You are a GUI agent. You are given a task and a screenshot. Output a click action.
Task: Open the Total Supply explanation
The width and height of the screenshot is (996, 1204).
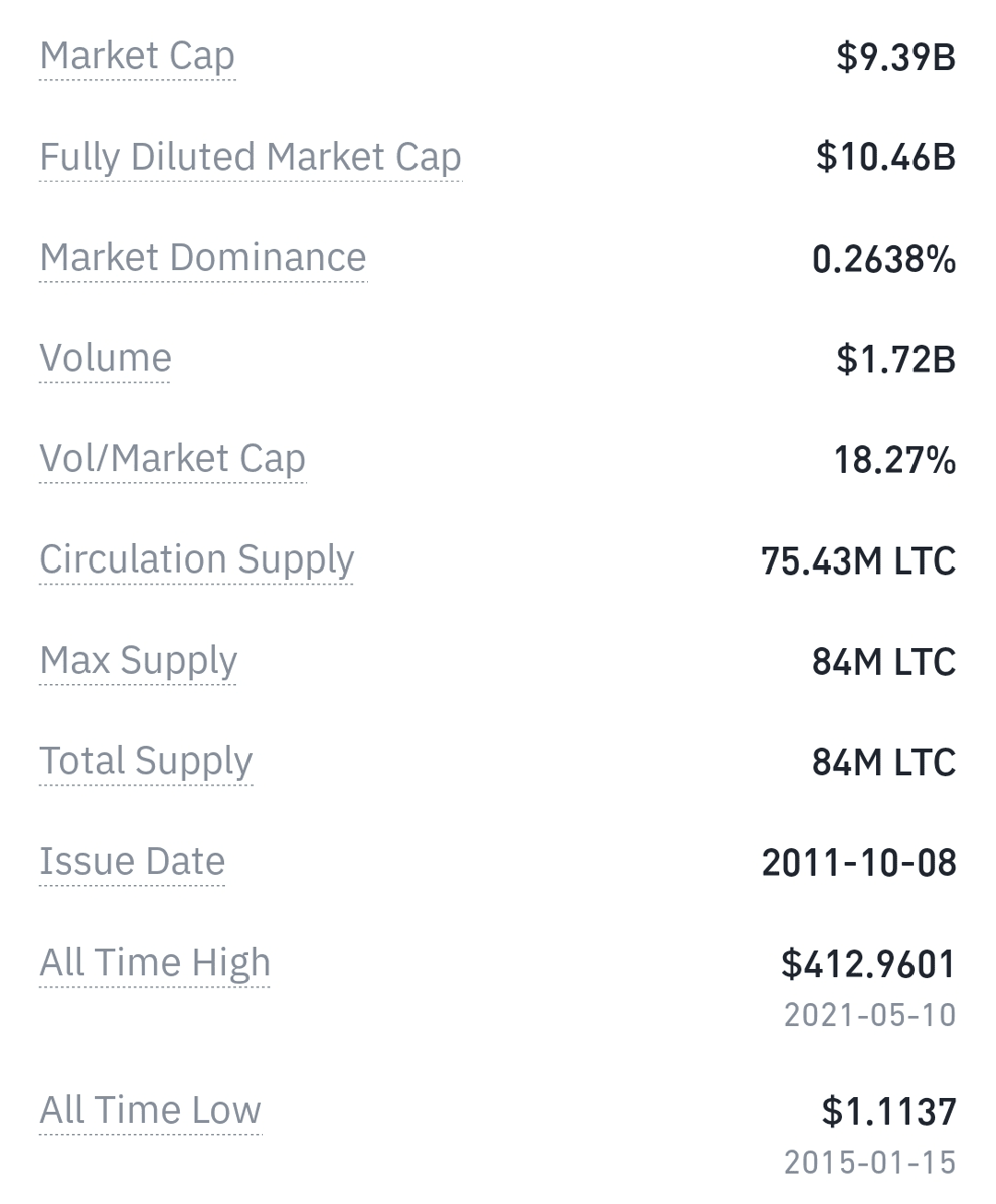(146, 761)
